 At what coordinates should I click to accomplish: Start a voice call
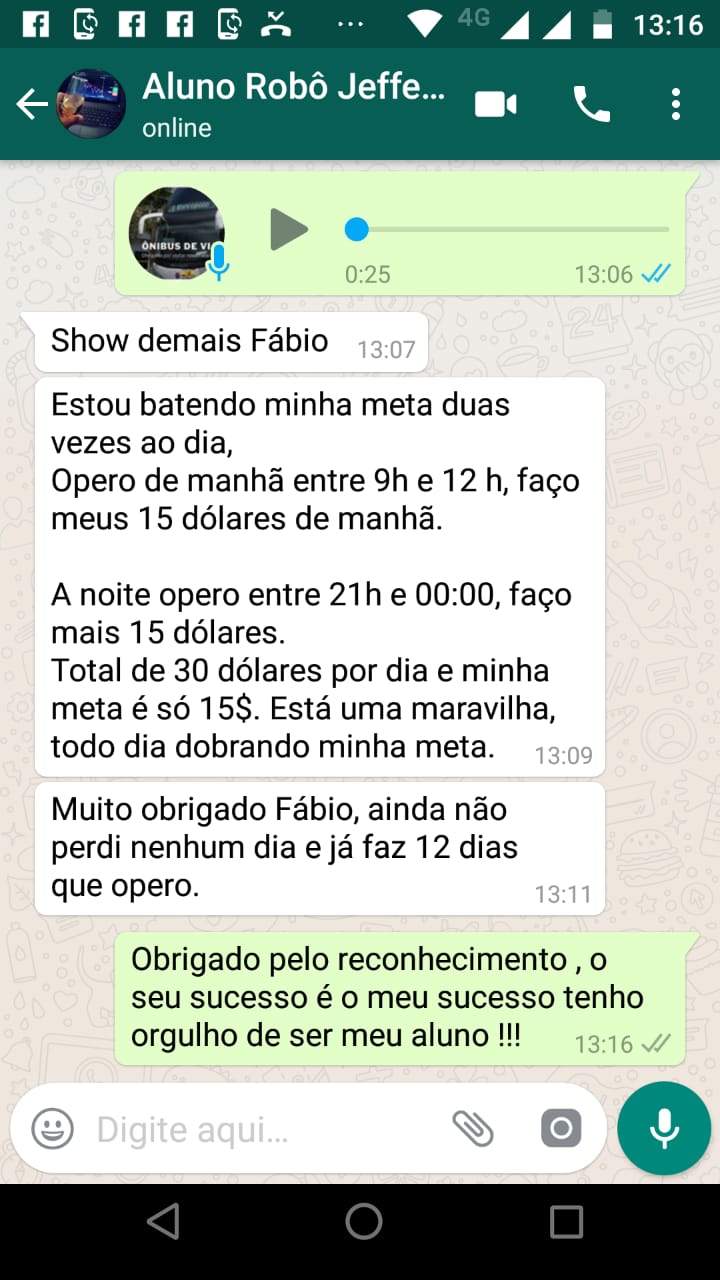(x=591, y=104)
